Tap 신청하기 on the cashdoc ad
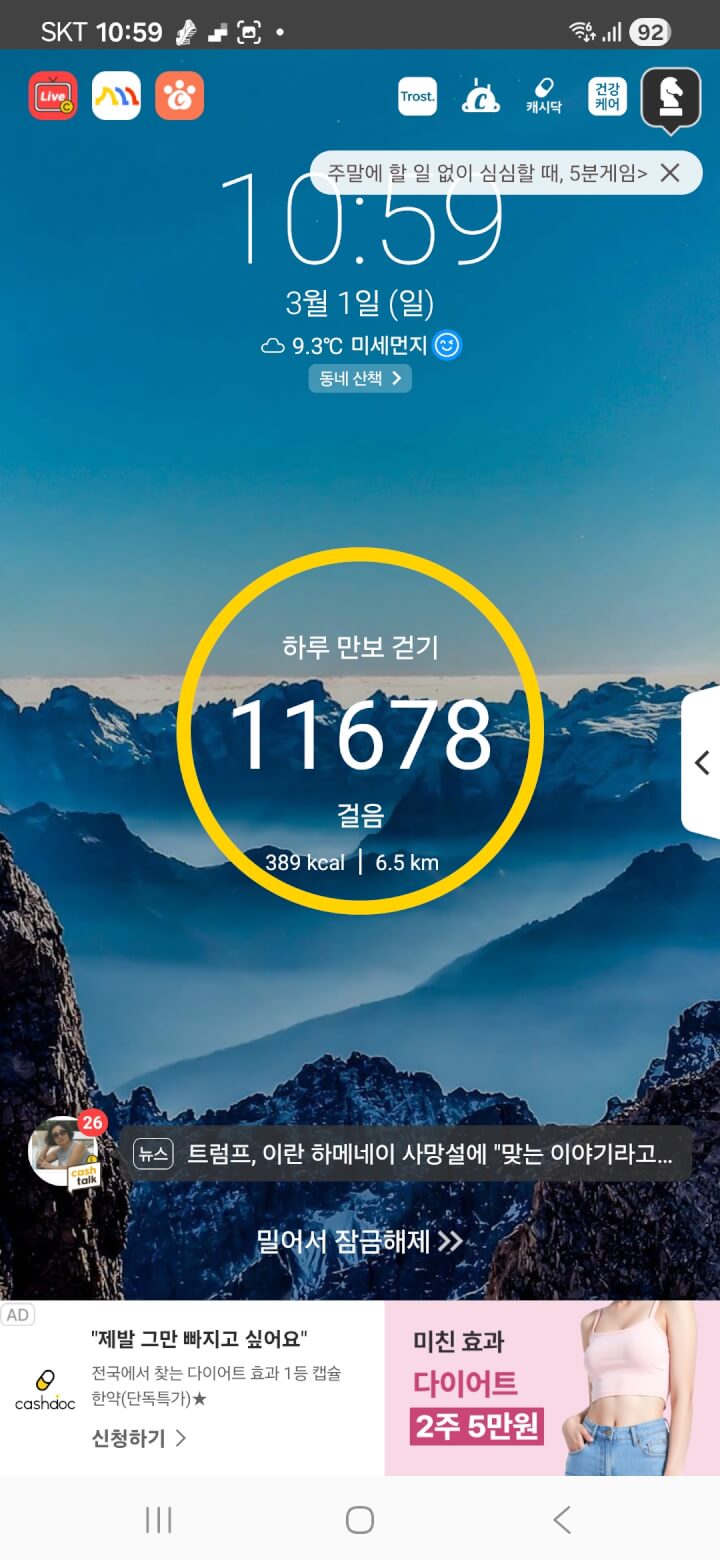This screenshot has height=1560, width=720. click(x=139, y=1438)
